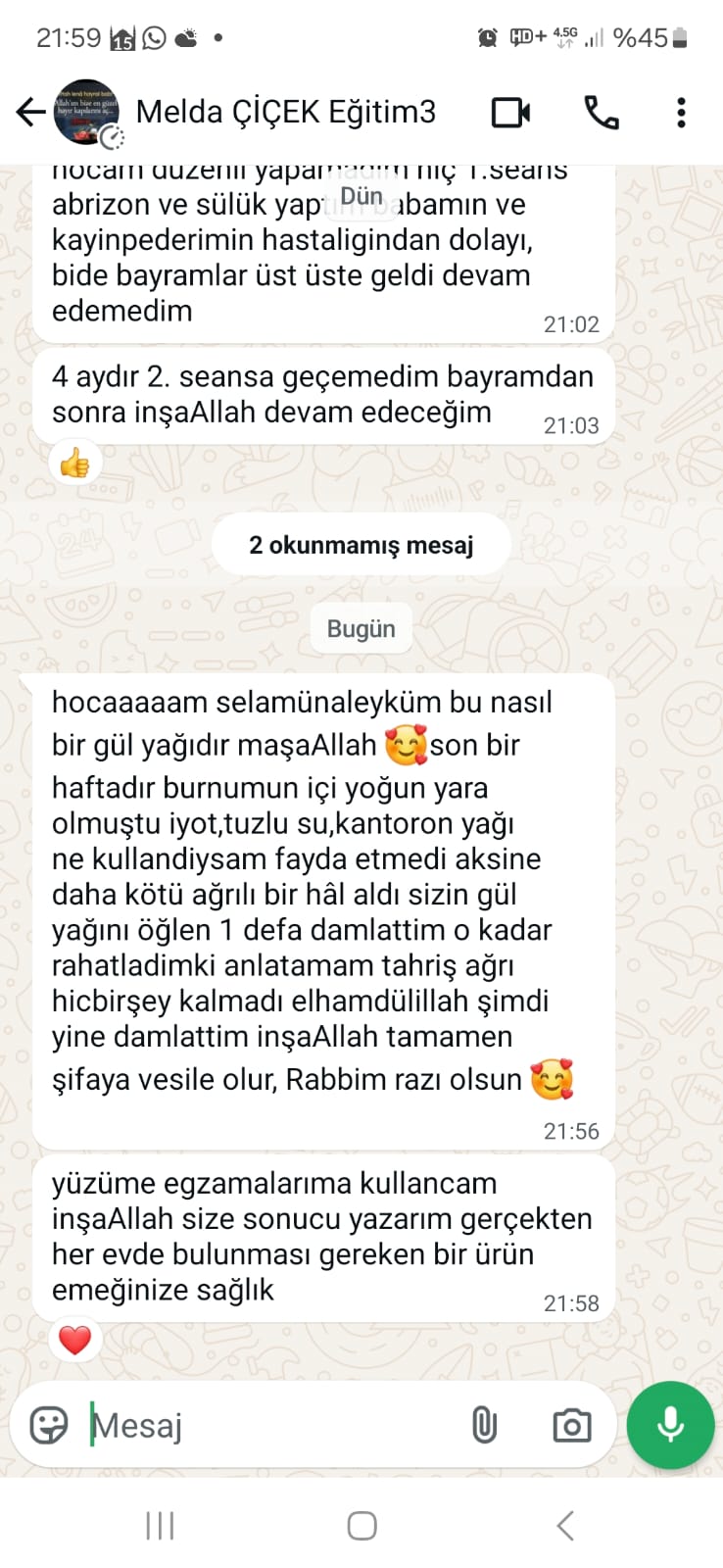Open the camera from the message bar
Screen dimensions: 723x1568
571,1425
